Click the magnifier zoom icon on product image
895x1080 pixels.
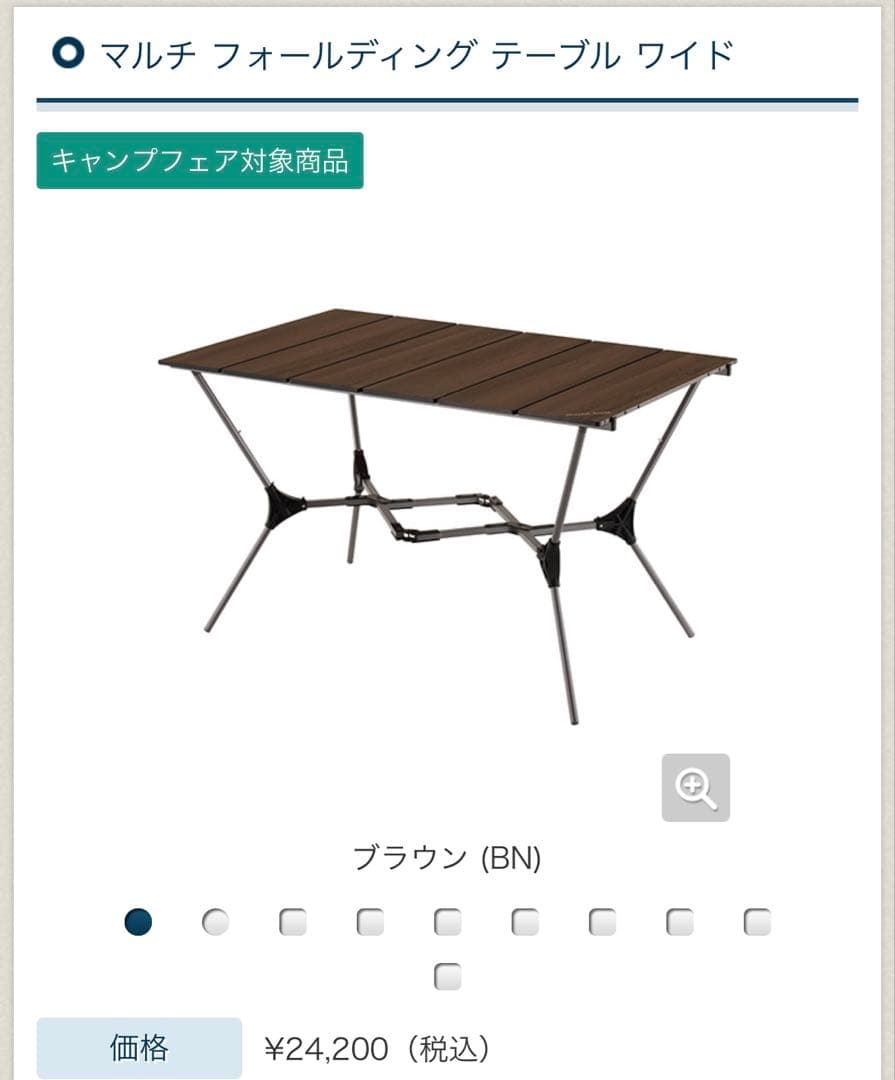pos(697,788)
